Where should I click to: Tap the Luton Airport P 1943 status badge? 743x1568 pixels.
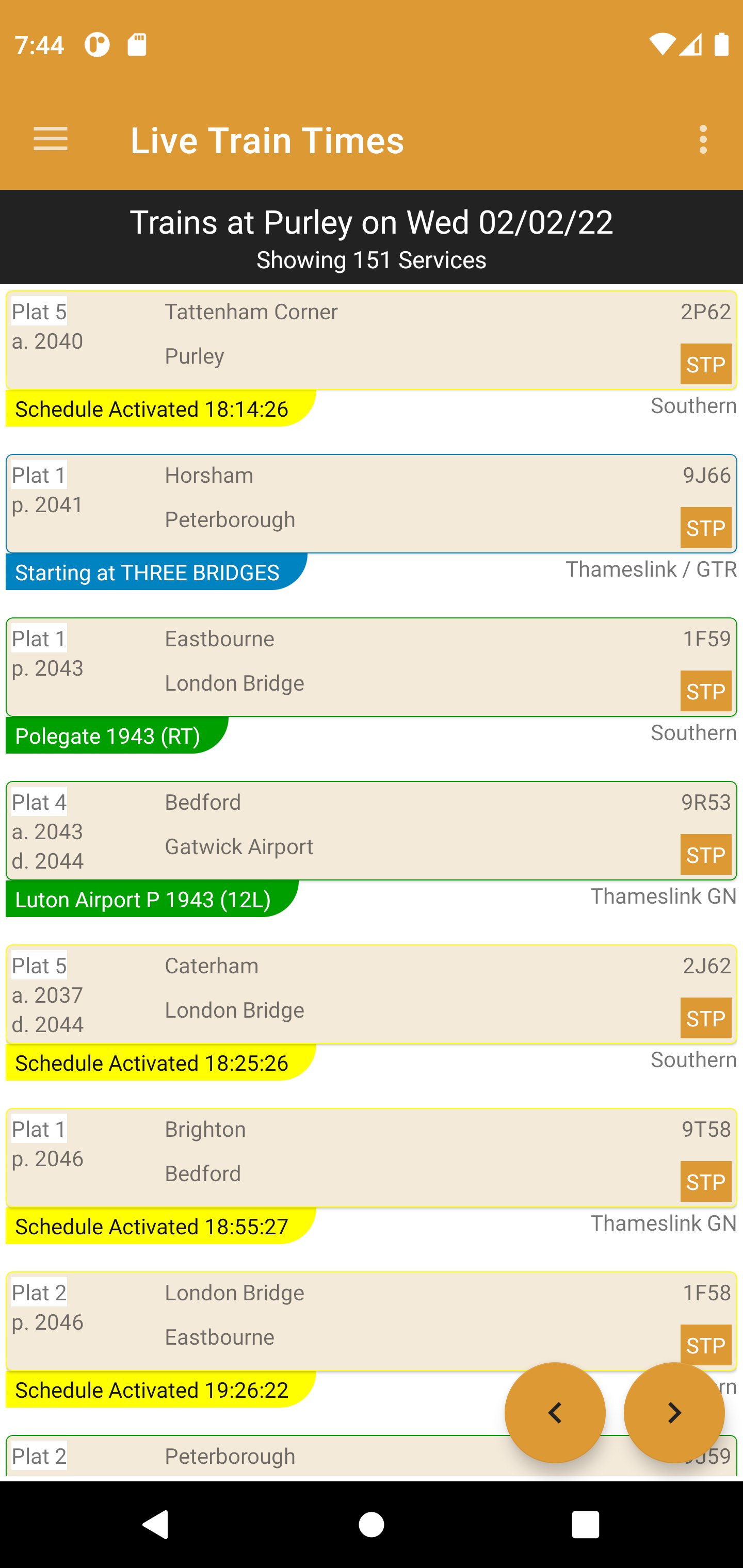pos(143,900)
